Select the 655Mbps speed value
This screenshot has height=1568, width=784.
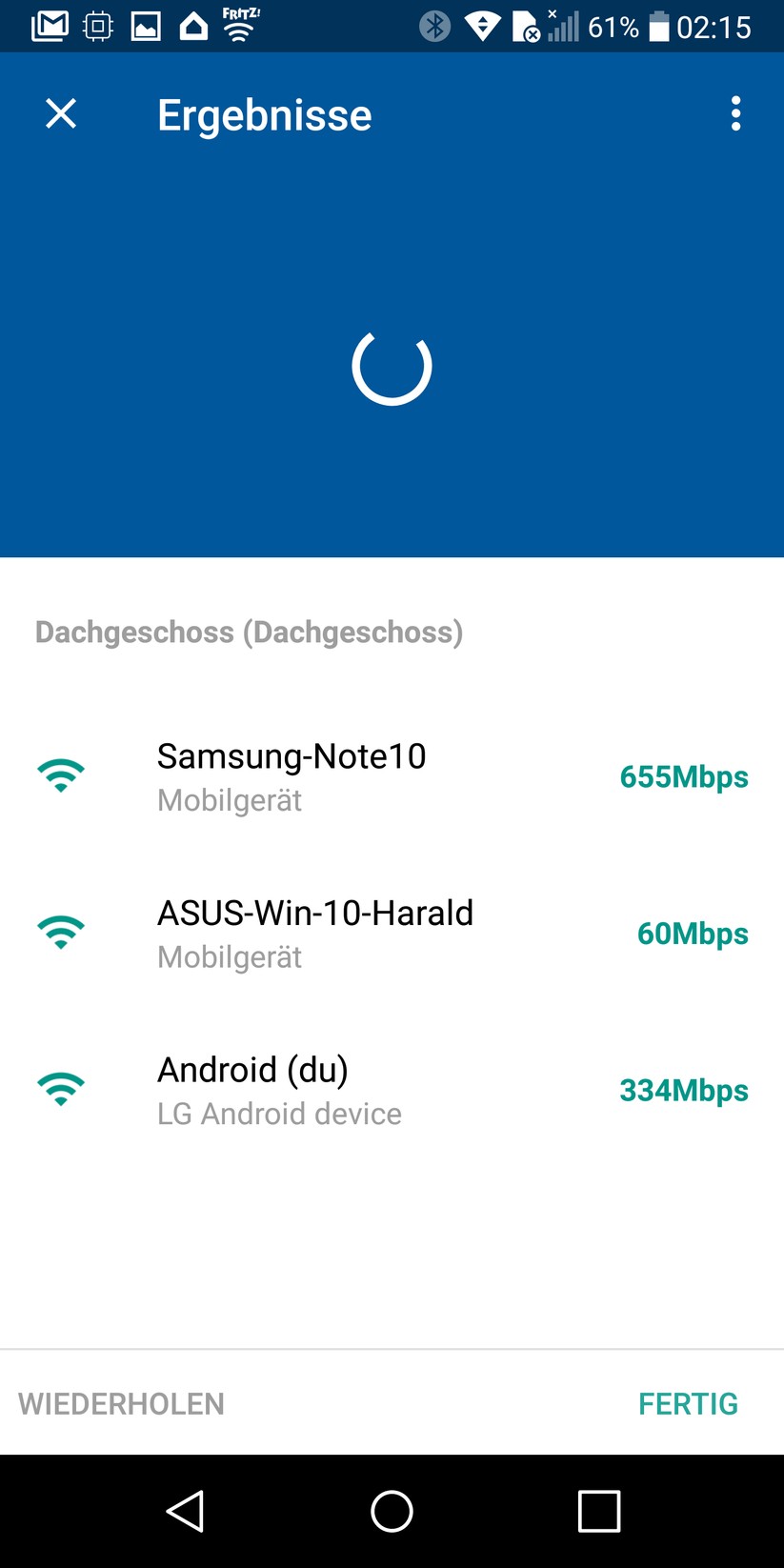(x=684, y=776)
